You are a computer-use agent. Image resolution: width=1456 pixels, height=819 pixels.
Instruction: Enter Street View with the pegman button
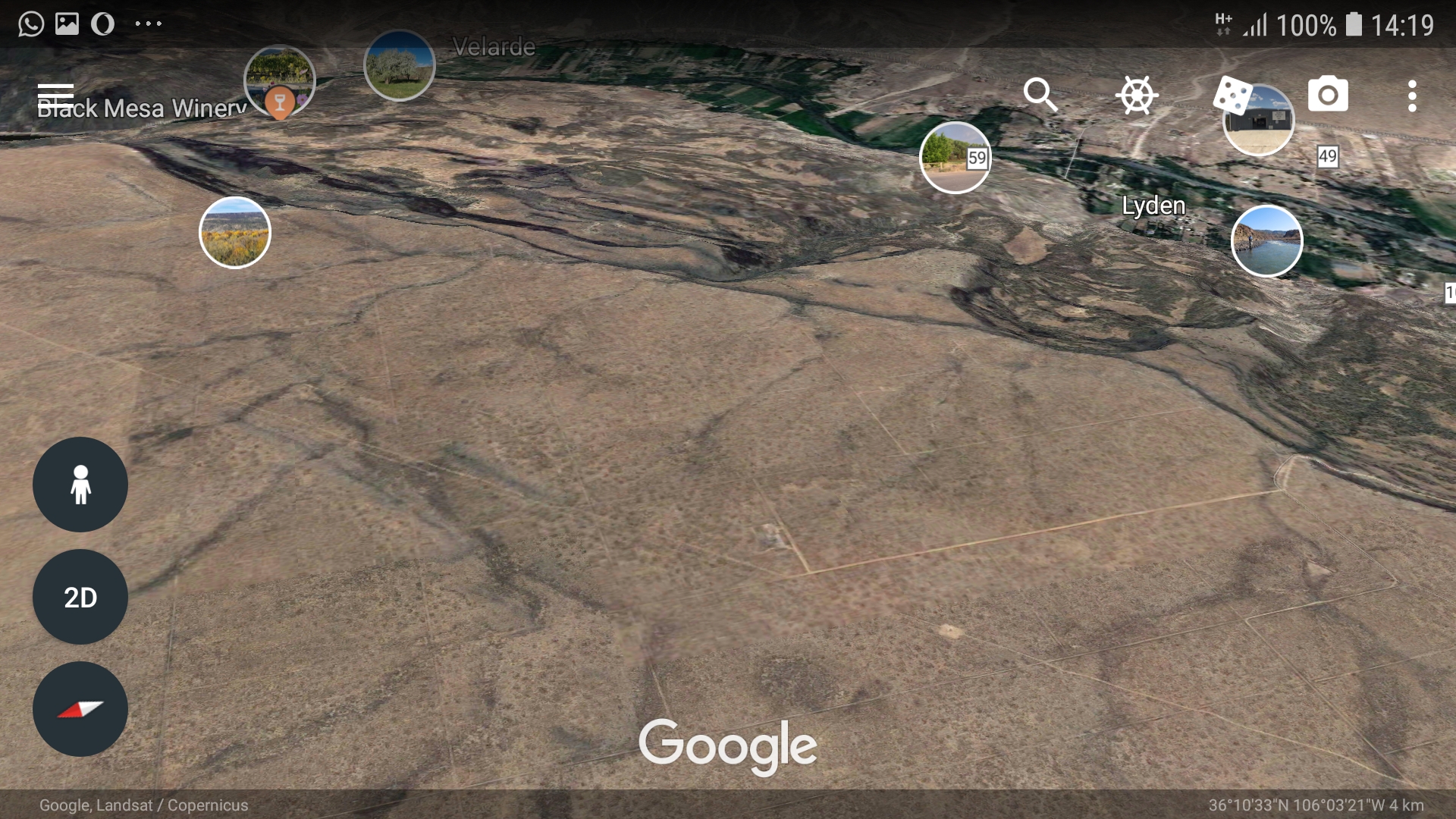click(80, 485)
